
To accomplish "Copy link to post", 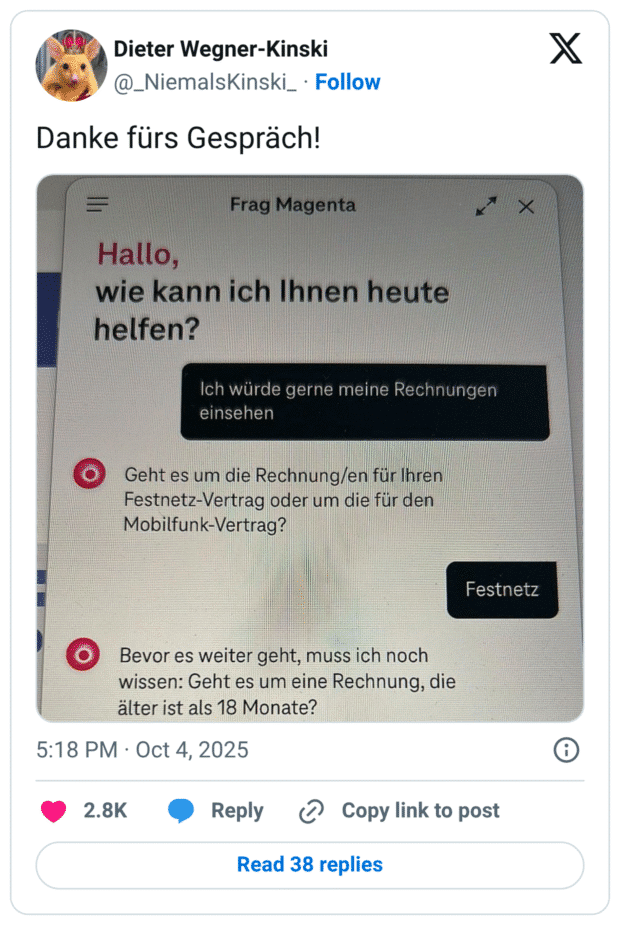I will coord(400,811).
